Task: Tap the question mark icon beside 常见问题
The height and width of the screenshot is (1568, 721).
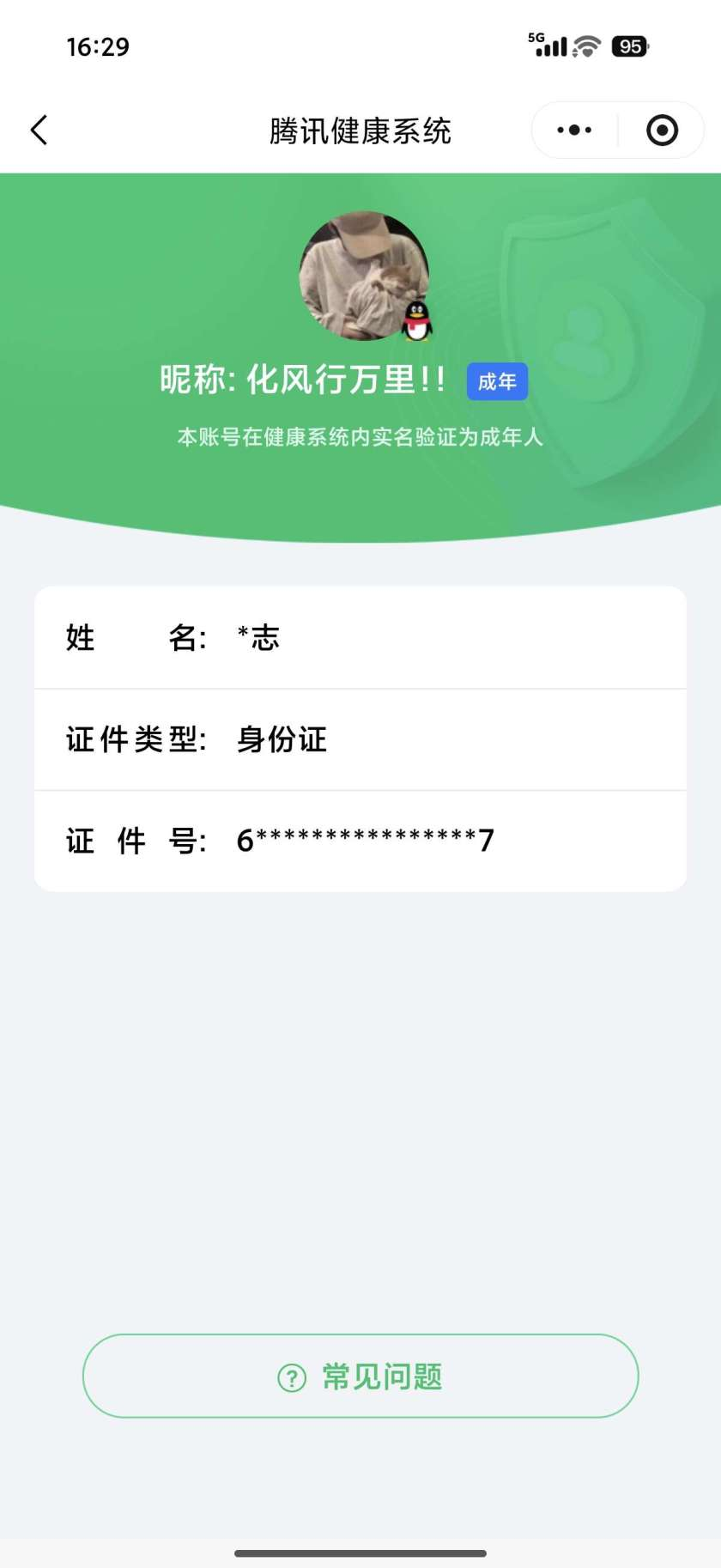Action: pyautogui.click(x=292, y=1376)
